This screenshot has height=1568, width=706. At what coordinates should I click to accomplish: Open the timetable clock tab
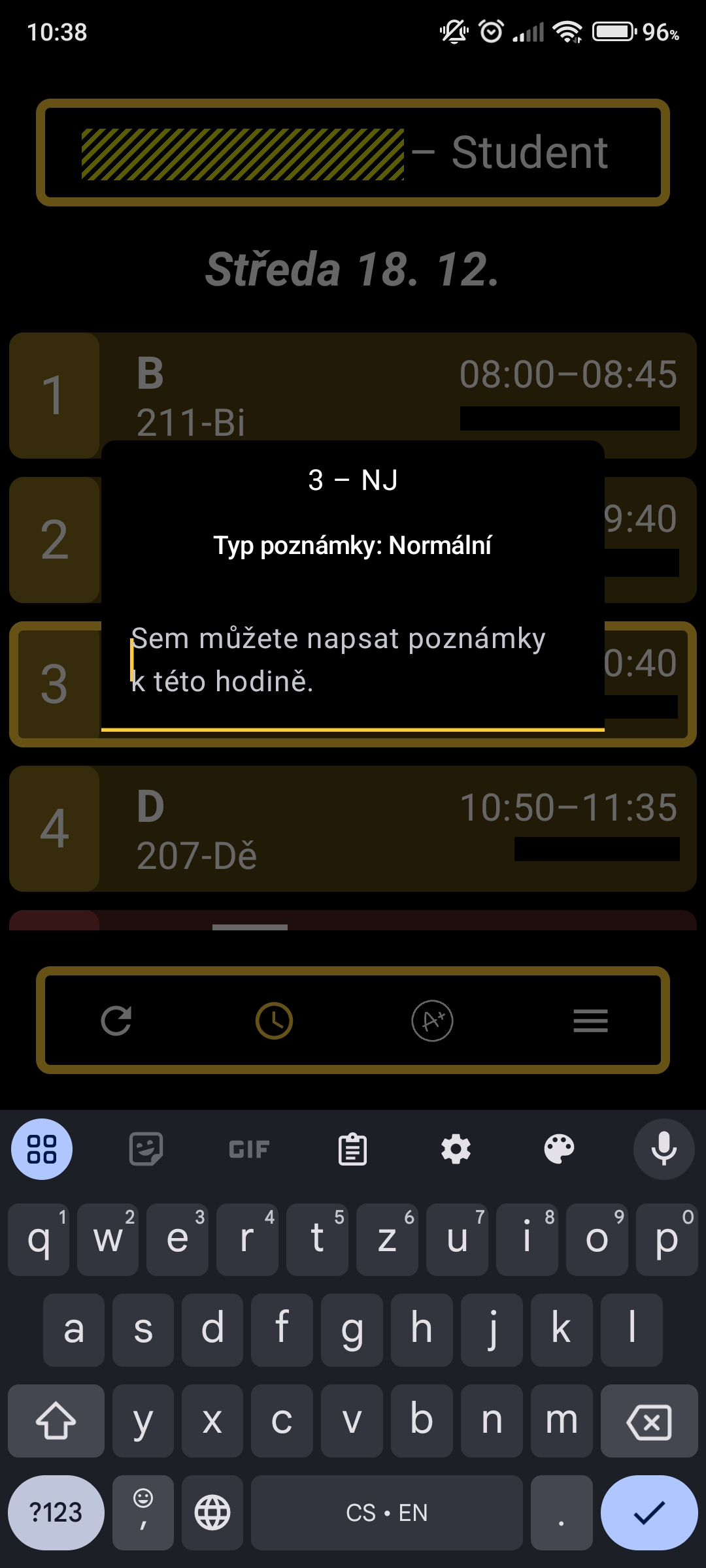pyautogui.click(x=274, y=1021)
